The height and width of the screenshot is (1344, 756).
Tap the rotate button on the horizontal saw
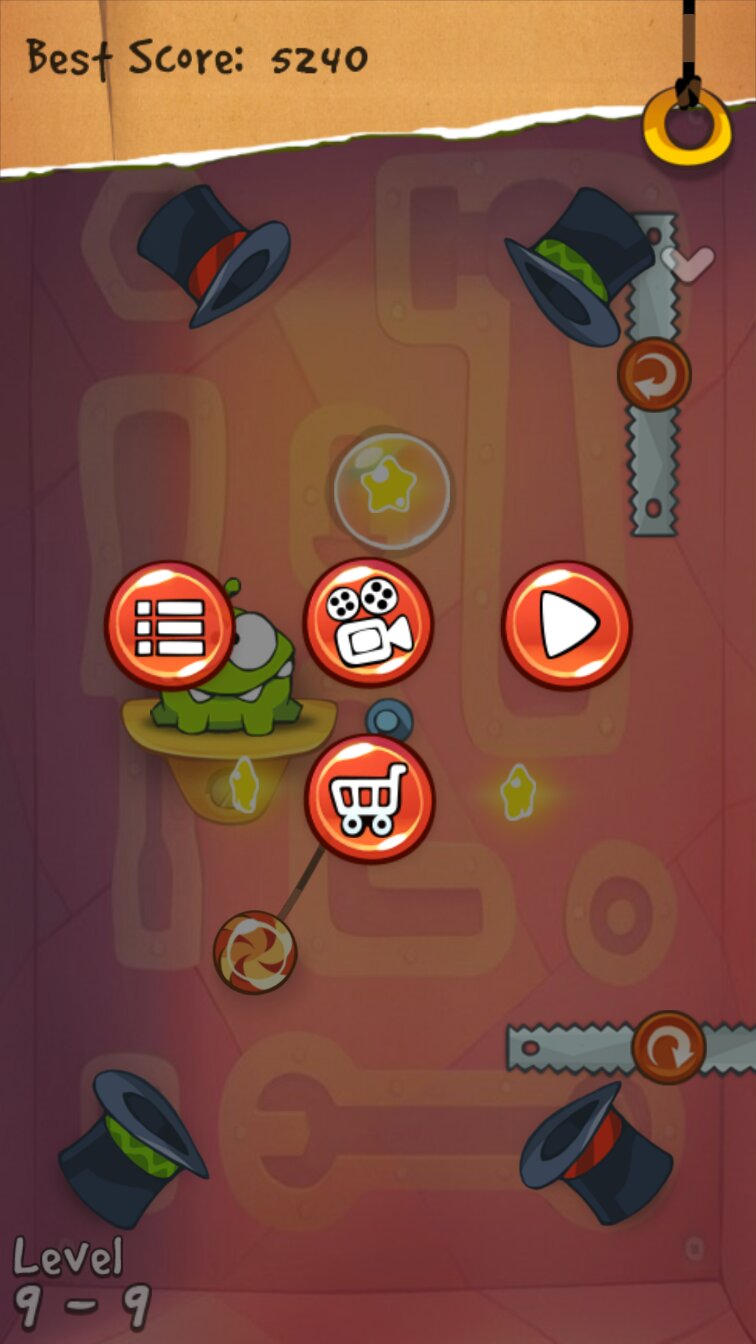click(x=668, y=1047)
